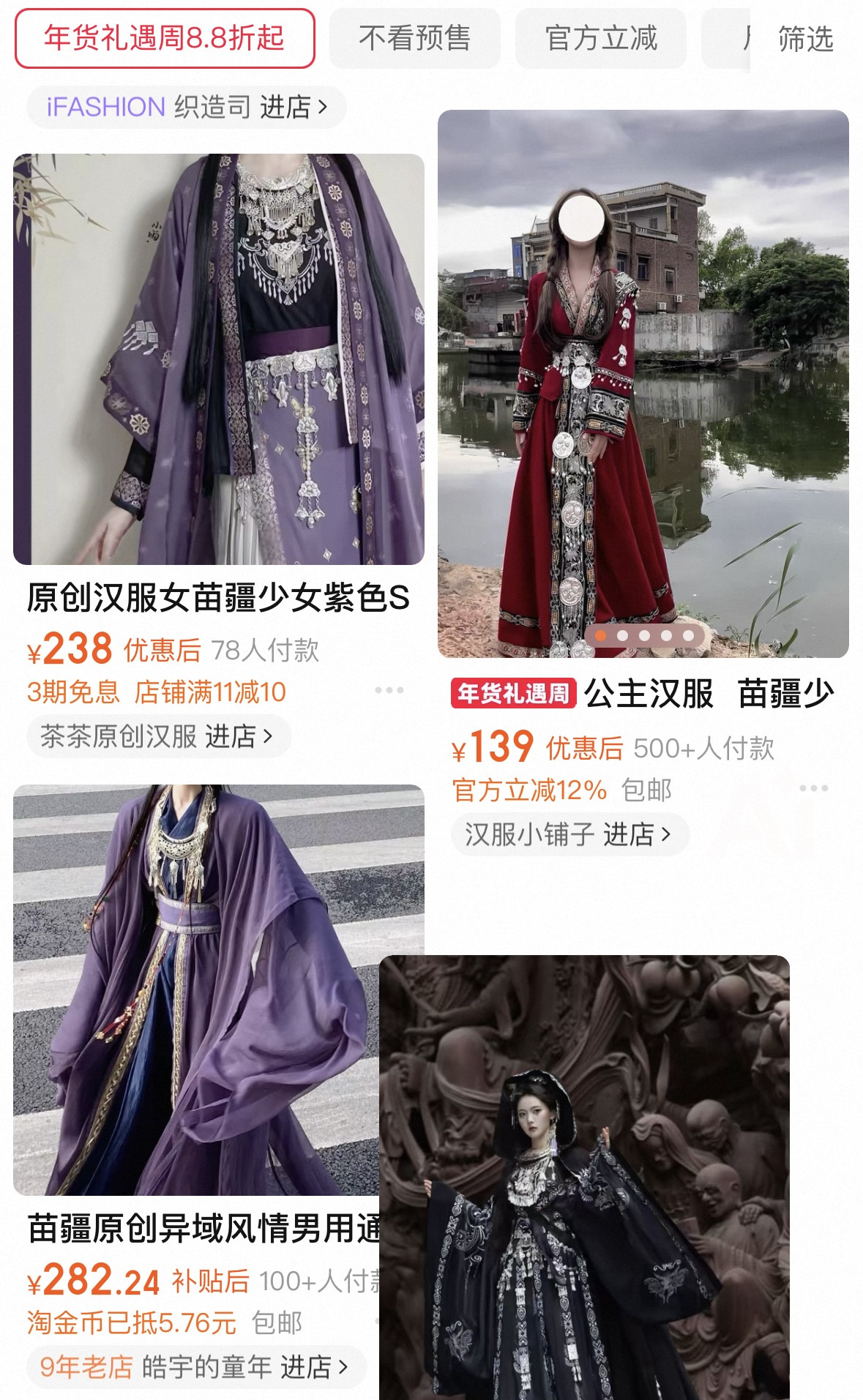Open the red 公主汉服 product image
The width and height of the screenshot is (863, 1400).
pos(643,383)
